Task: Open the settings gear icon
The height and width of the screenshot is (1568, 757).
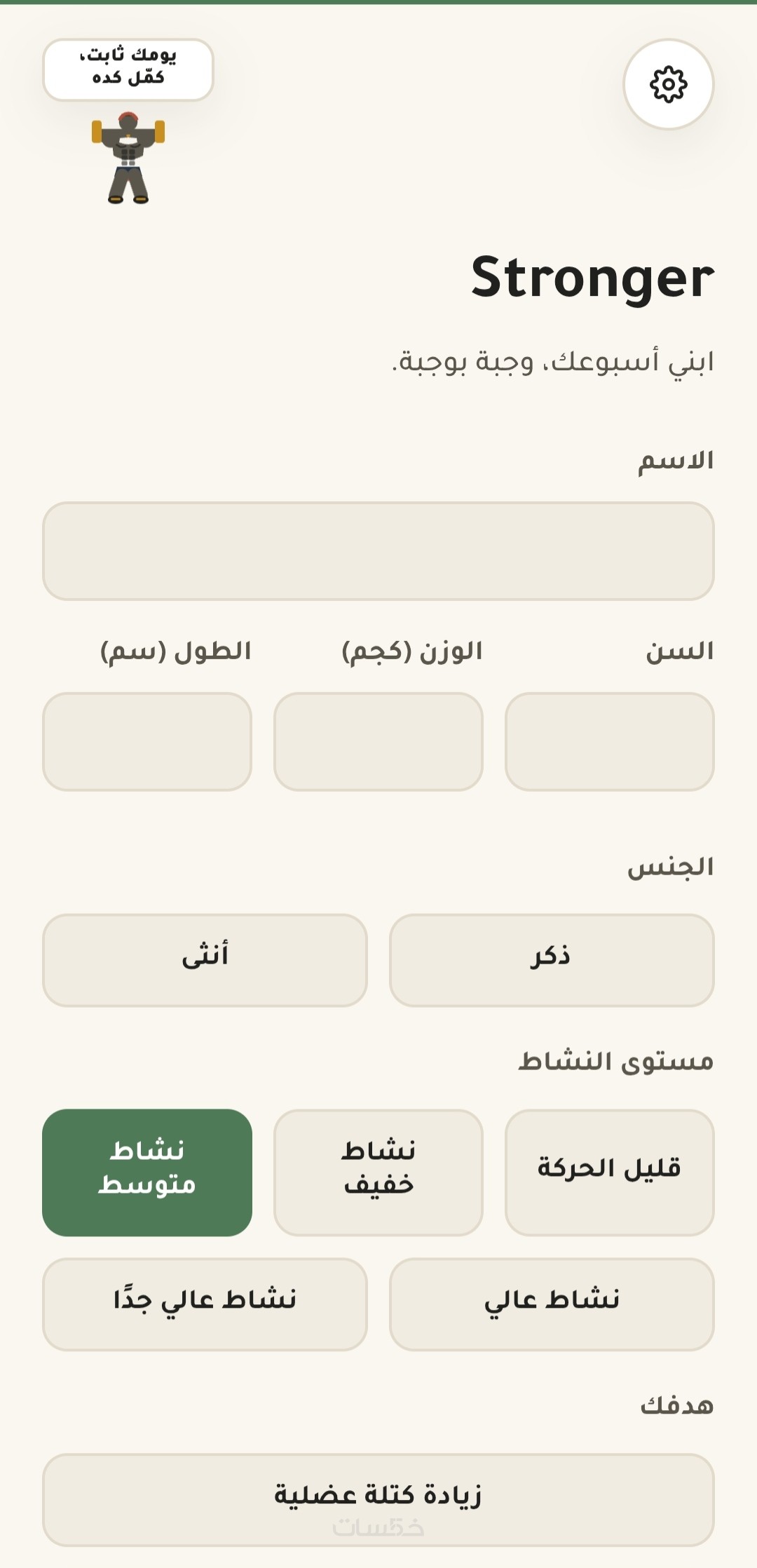Action: (669, 84)
